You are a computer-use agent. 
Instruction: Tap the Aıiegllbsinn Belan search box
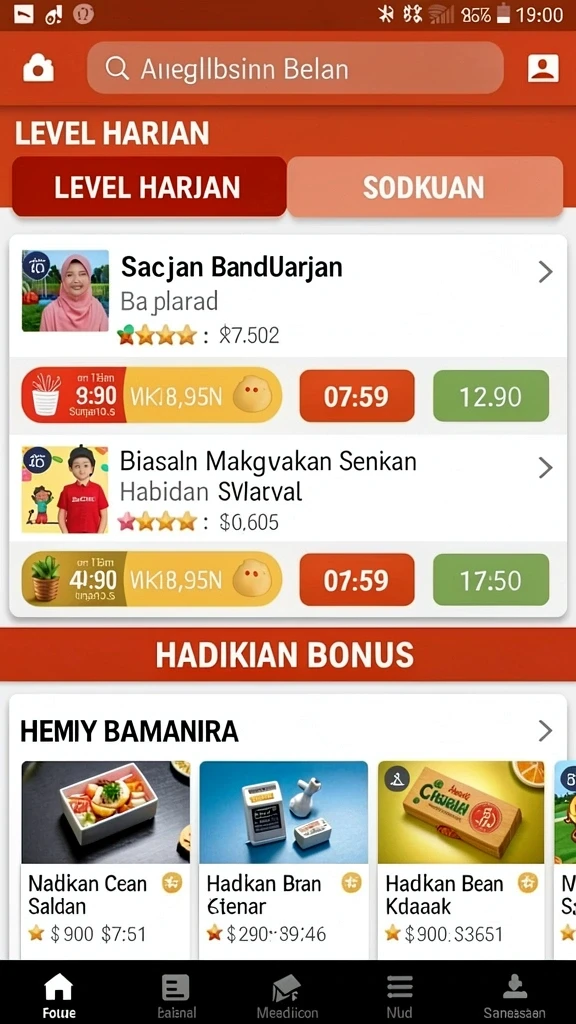(295, 68)
